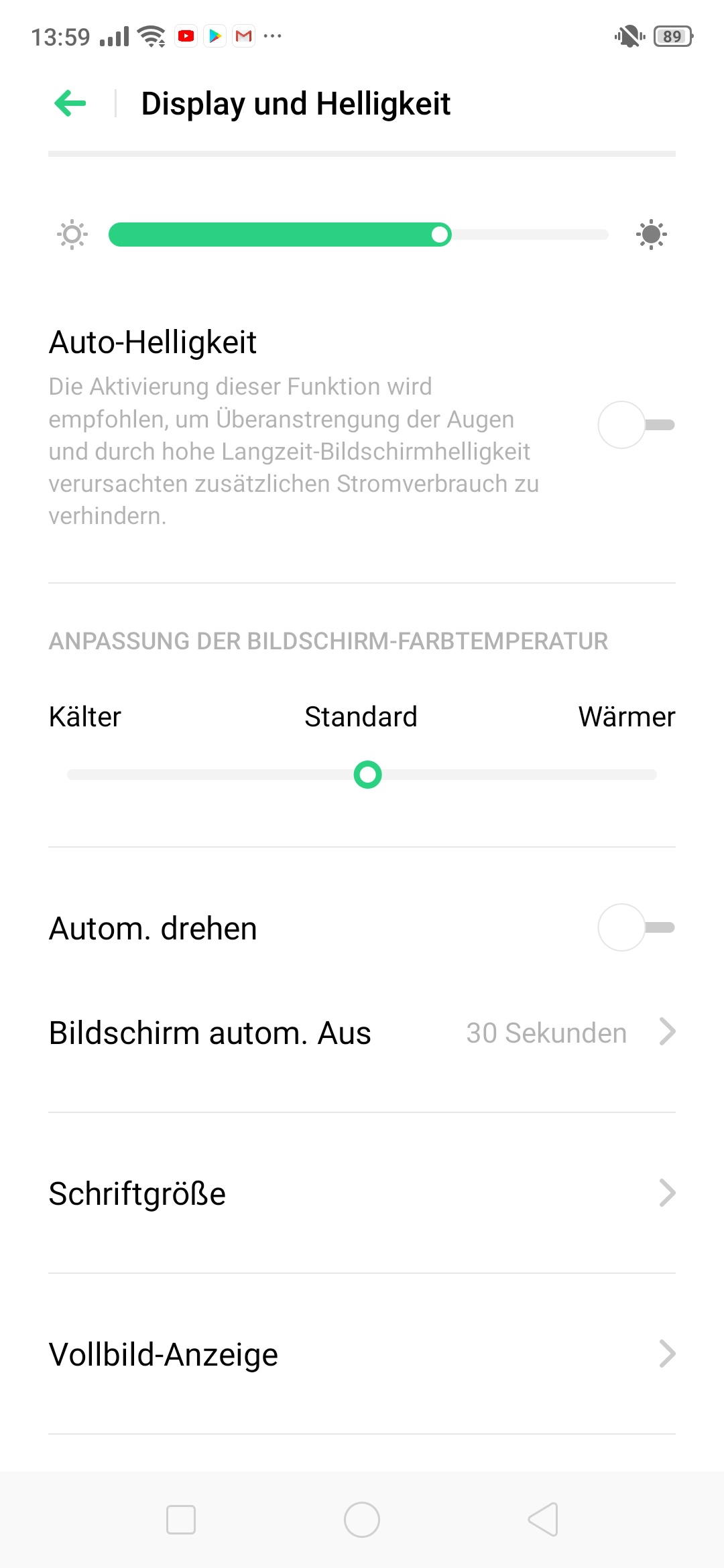This screenshot has height=1568, width=724.
Task: Go back using the green arrow
Action: 70,103
